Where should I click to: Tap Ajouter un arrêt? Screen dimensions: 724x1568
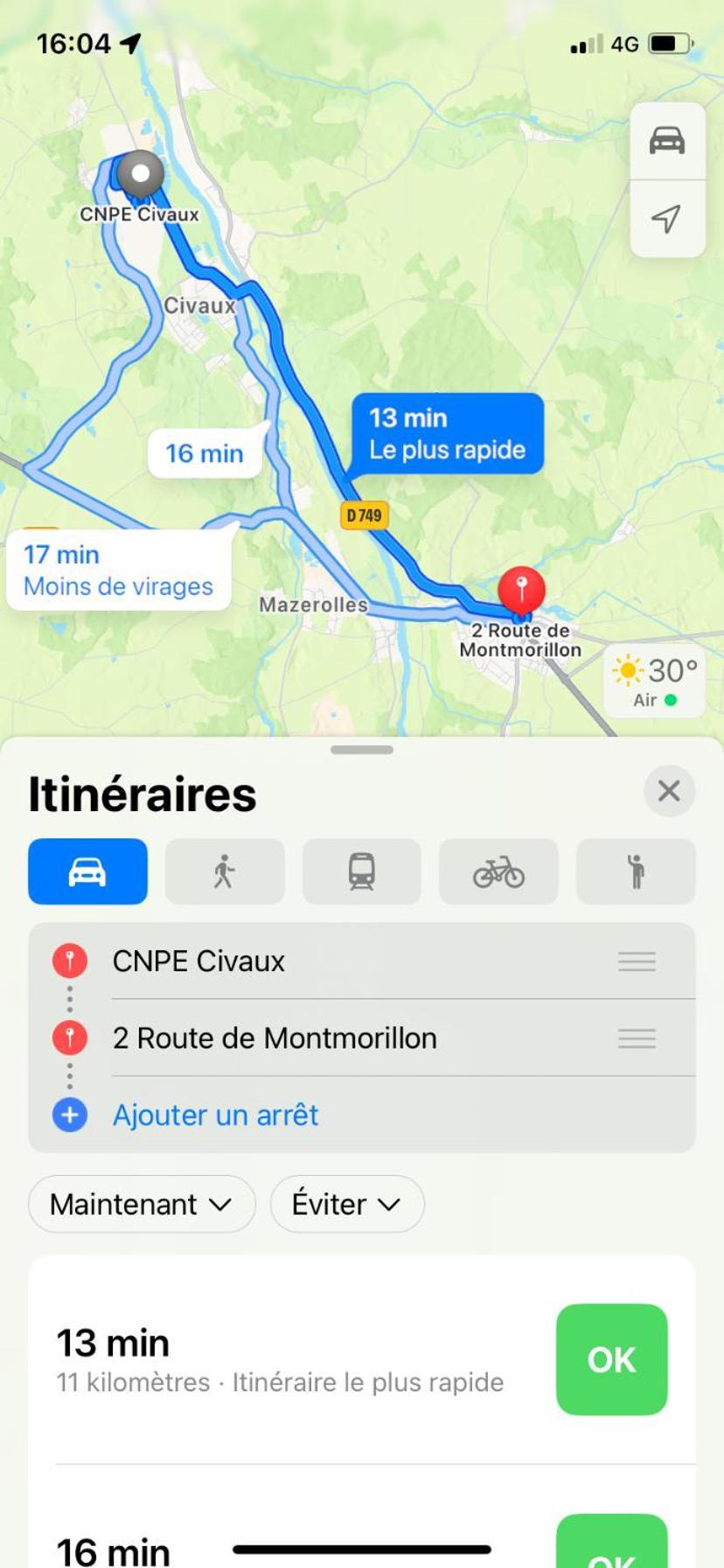tap(215, 1115)
